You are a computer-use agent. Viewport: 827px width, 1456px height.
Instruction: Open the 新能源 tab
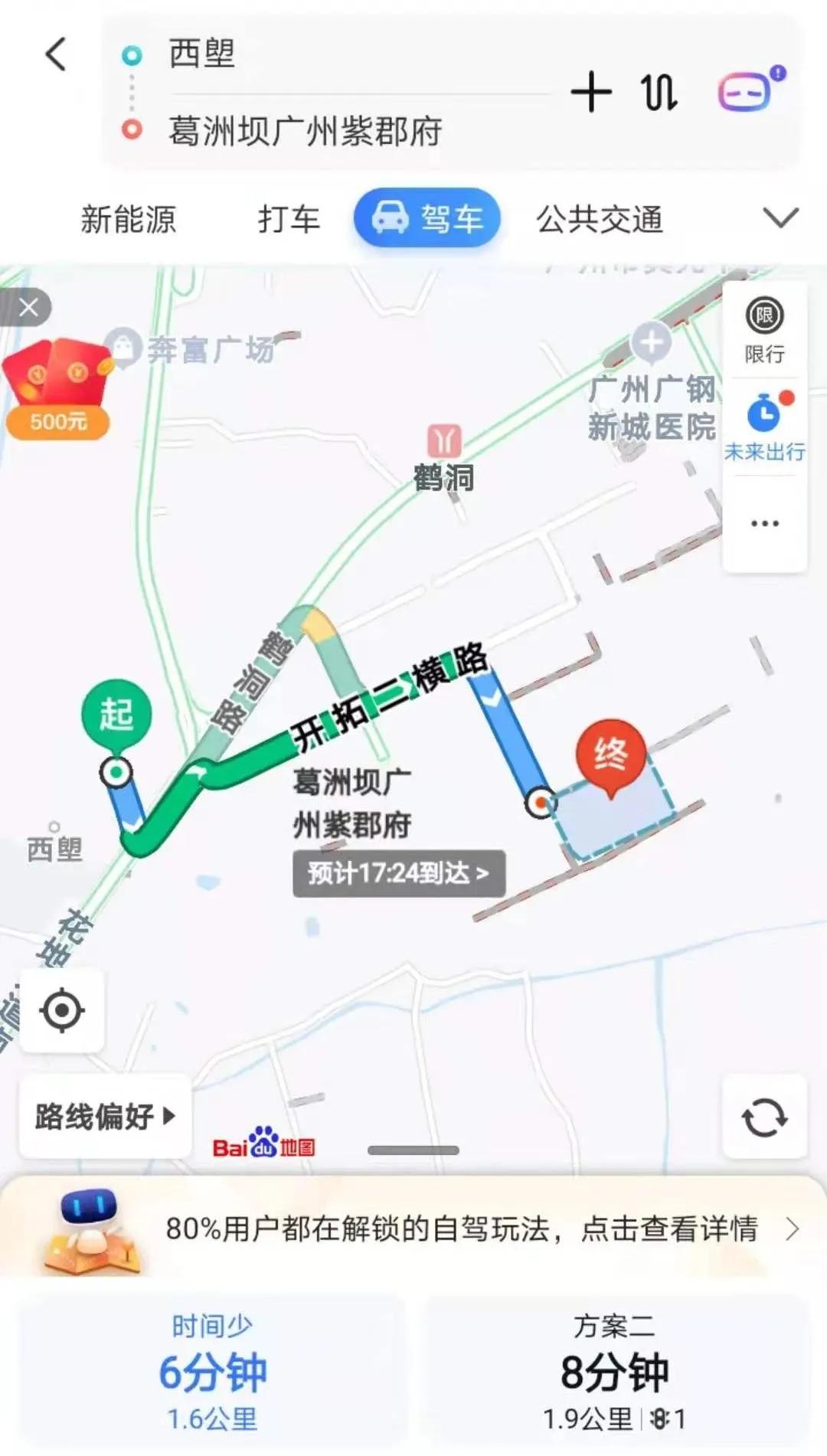coord(128,220)
